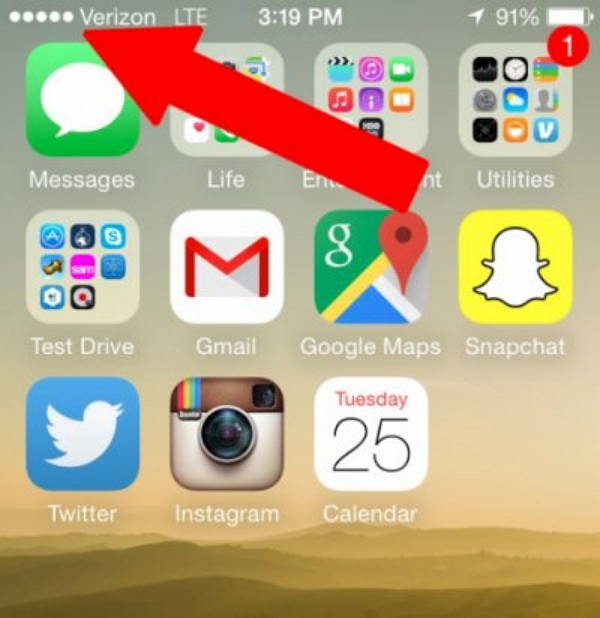Open the Test Drive folder
Screen dimensions: 600x618
click(82, 266)
